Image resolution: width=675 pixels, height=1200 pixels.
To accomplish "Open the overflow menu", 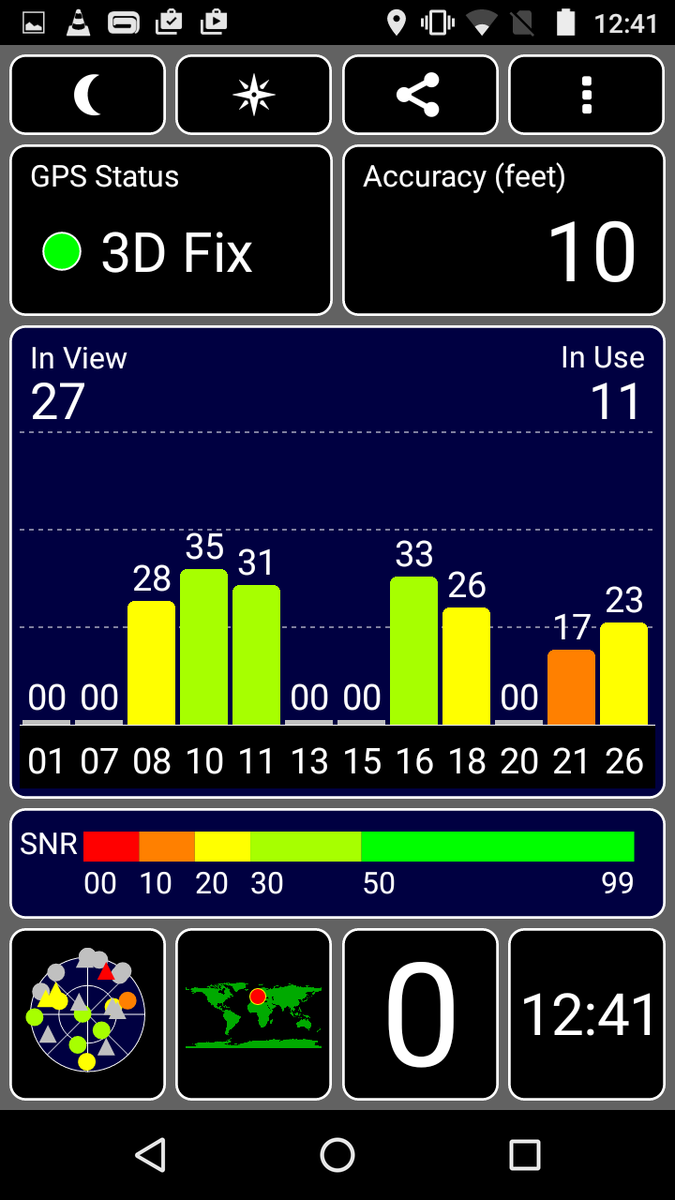I will (586, 95).
